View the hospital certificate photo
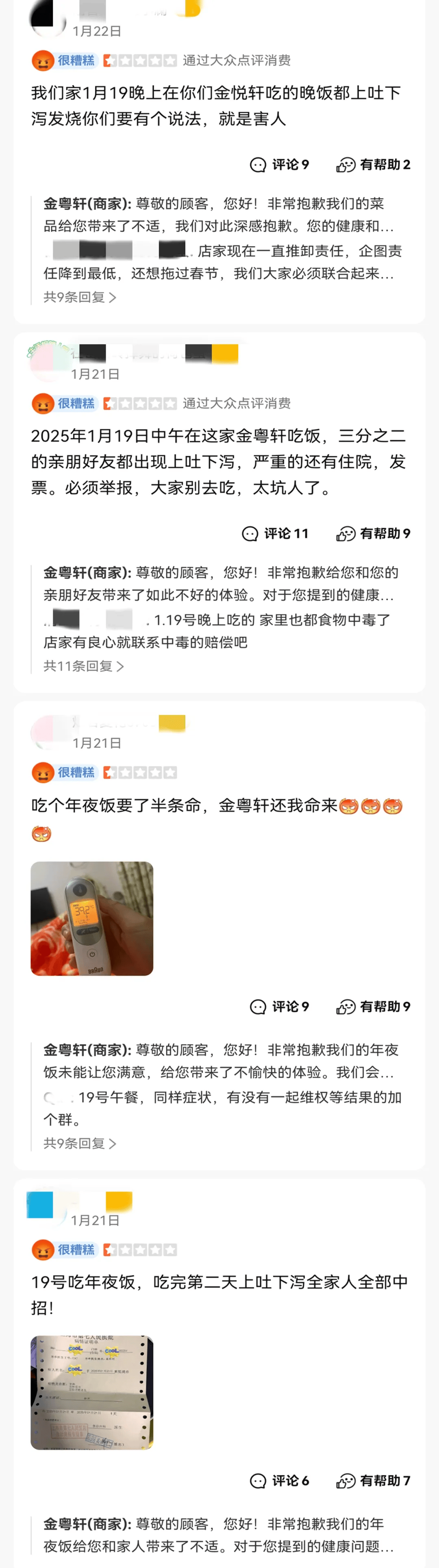The height and width of the screenshot is (1568, 439). [x=92, y=1393]
